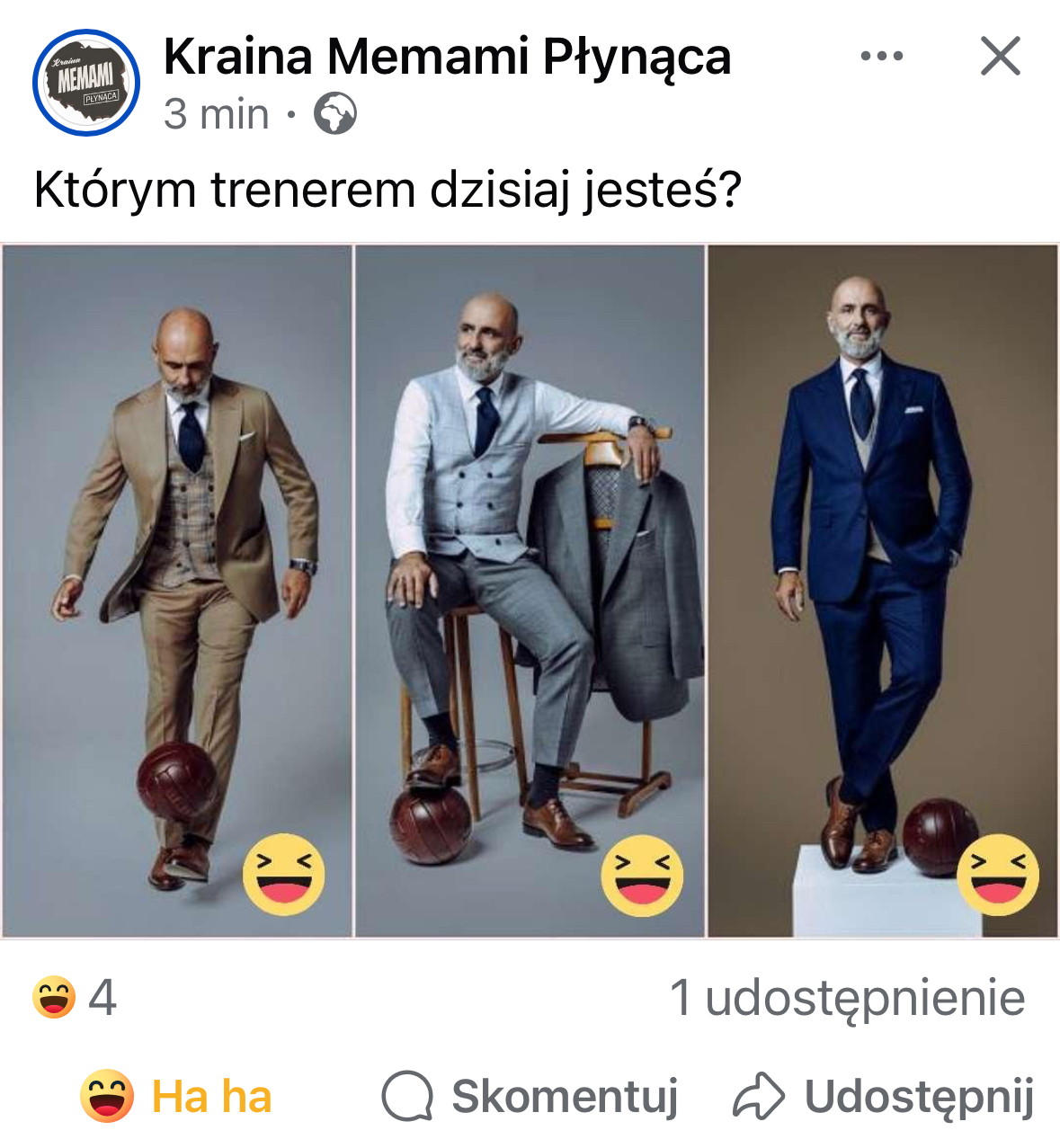Open Kraina Memami Płynąca profile picture
This screenshot has width=1060, height=1148.
pyautogui.click(x=86, y=83)
